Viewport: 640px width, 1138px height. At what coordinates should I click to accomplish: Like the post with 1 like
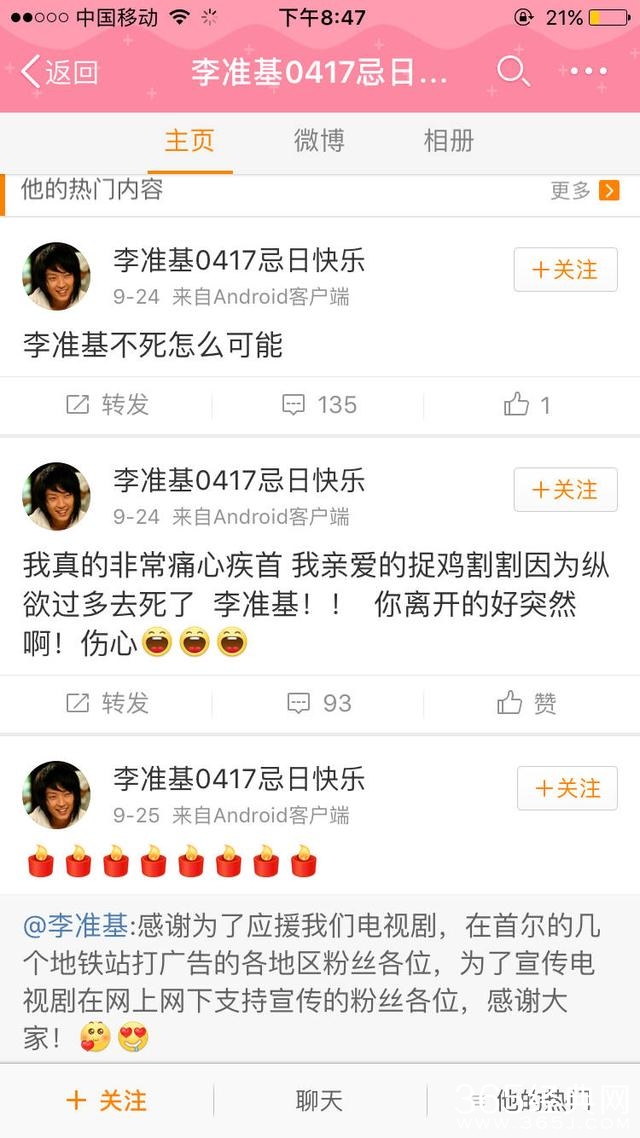pyautogui.click(x=528, y=405)
